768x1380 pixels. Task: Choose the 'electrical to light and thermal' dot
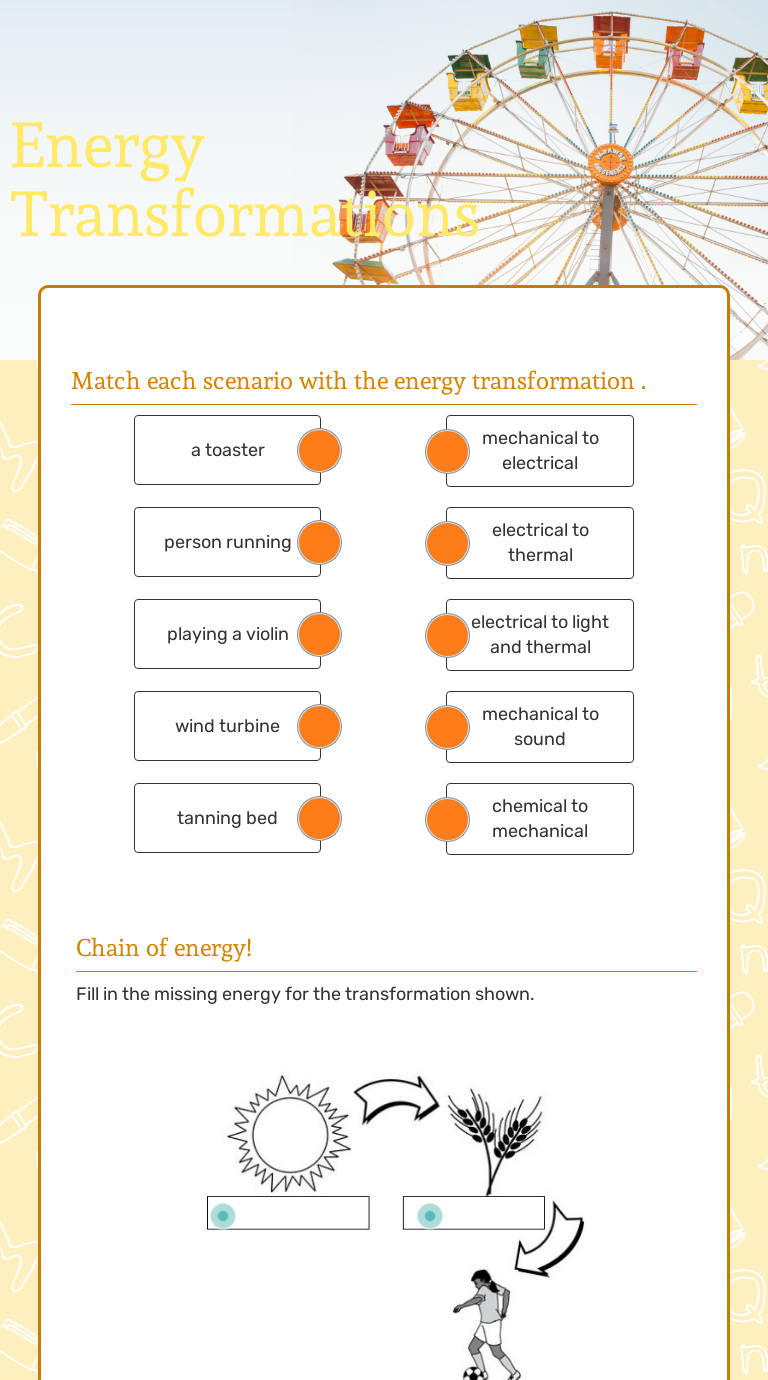click(x=447, y=635)
